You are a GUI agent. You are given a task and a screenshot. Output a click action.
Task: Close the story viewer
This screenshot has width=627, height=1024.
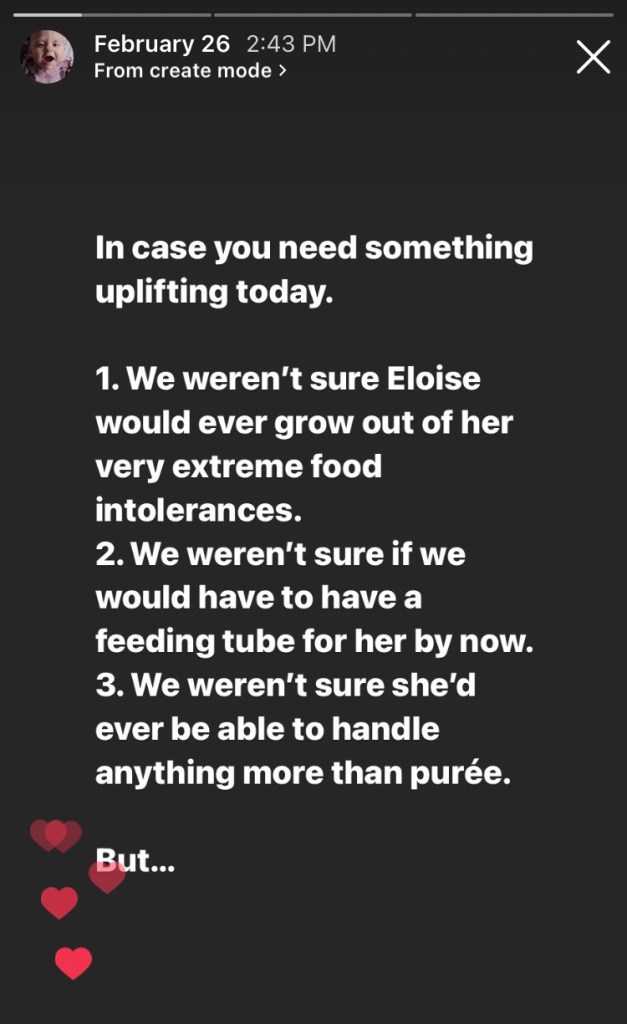(593, 58)
